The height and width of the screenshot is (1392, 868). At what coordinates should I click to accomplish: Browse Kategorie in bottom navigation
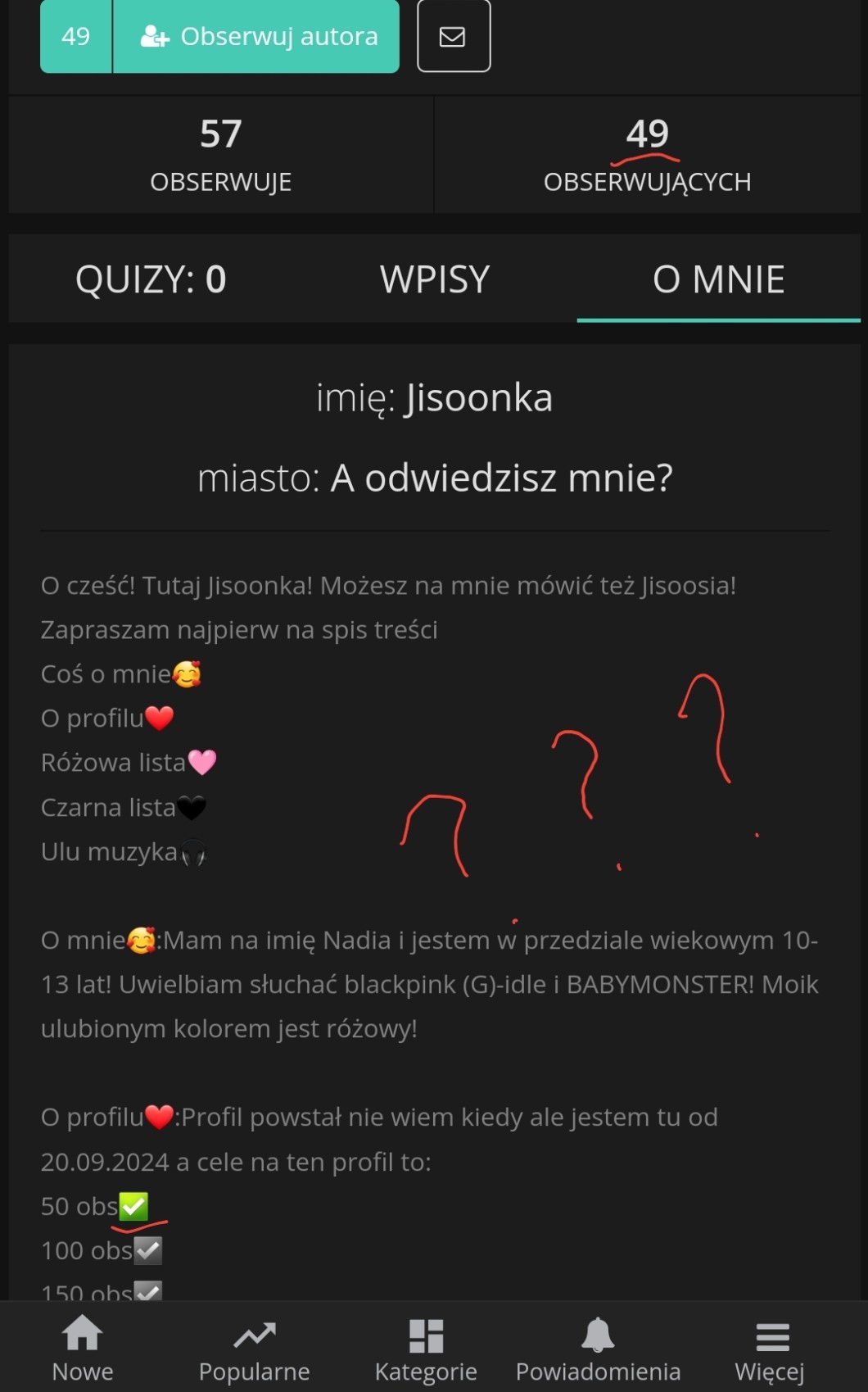tap(426, 1348)
